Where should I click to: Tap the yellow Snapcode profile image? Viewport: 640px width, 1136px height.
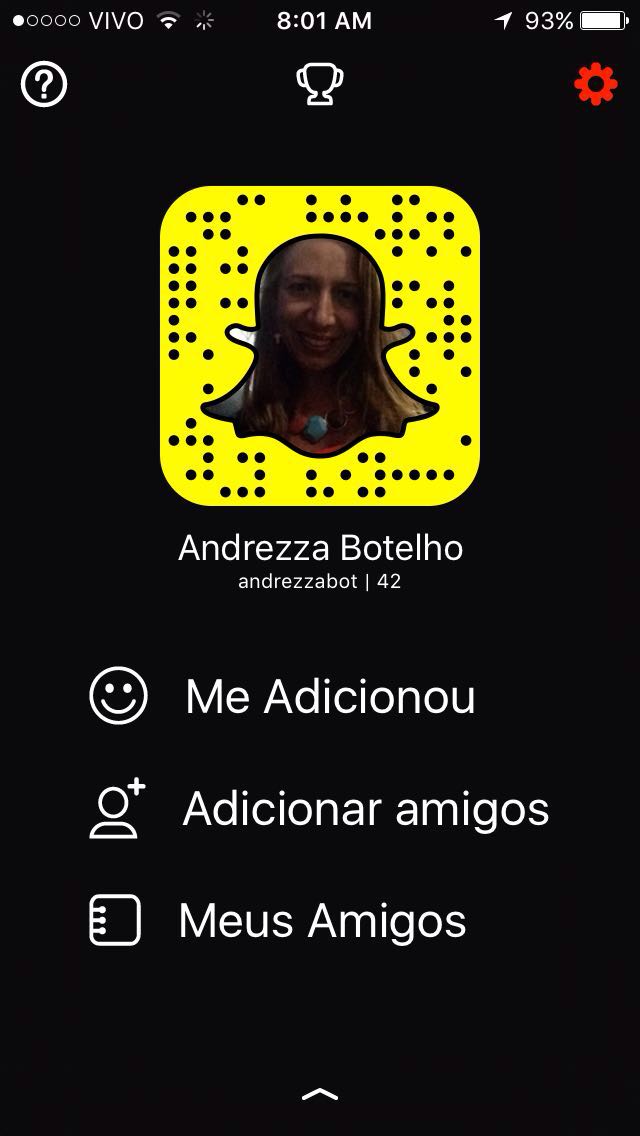pos(320,346)
